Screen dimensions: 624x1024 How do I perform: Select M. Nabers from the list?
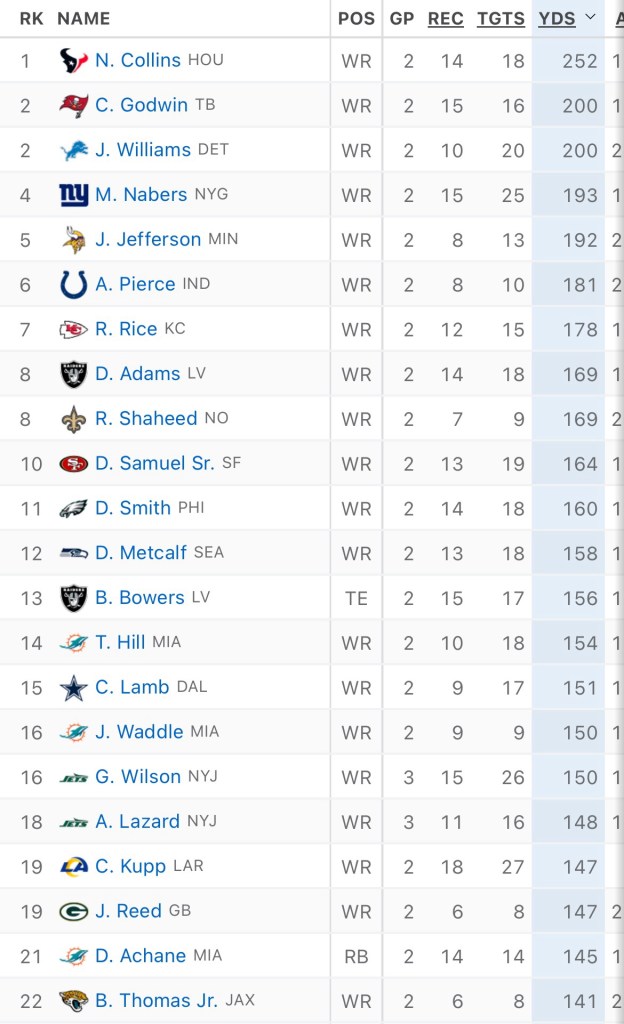[x=141, y=195]
